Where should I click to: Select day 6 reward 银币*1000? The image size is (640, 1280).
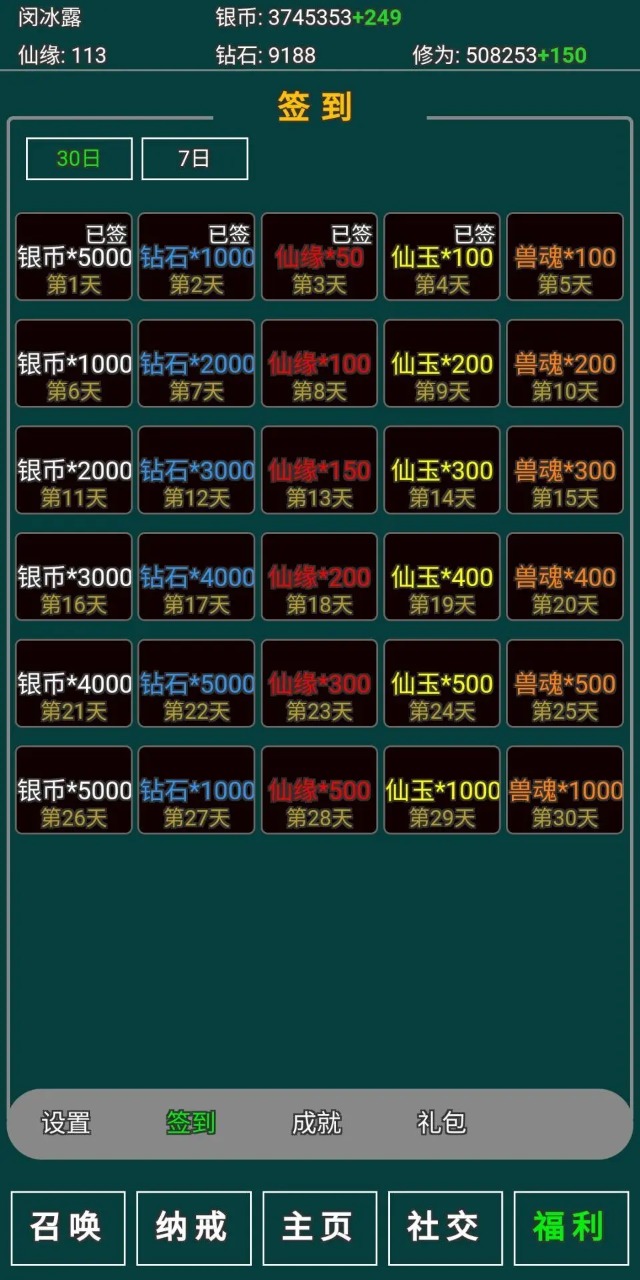point(74,364)
